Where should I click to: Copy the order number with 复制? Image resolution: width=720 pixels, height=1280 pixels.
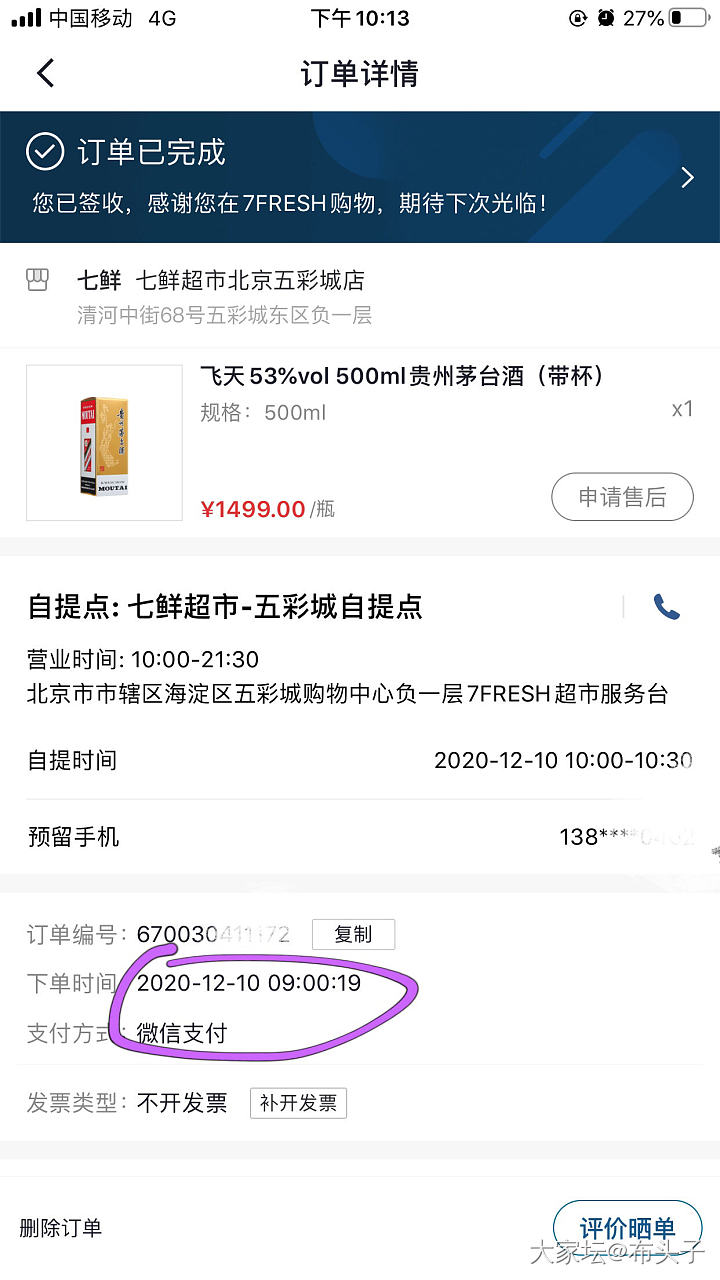pyautogui.click(x=353, y=934)
